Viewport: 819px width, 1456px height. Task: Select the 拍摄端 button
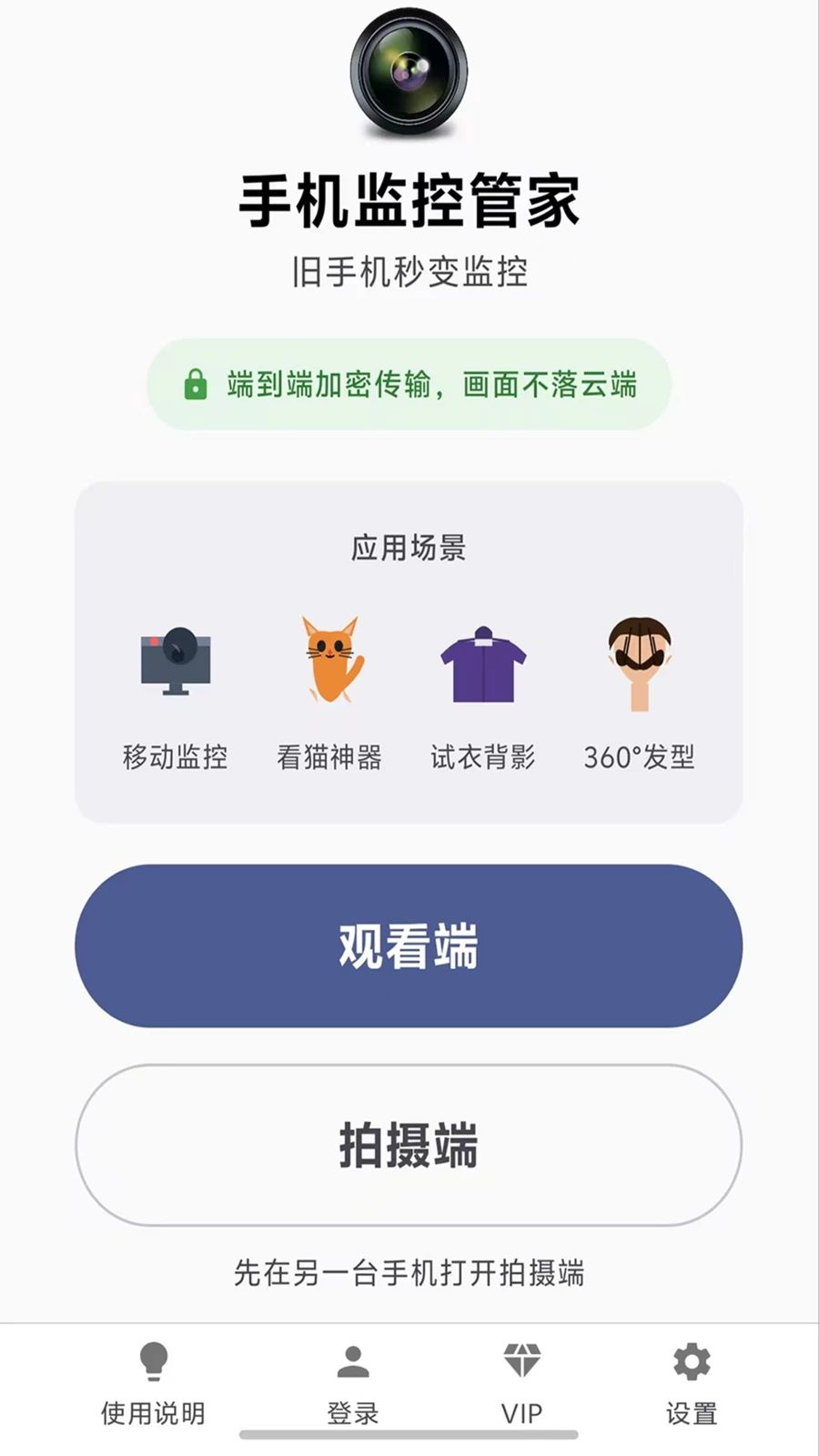coord(409,1145)
